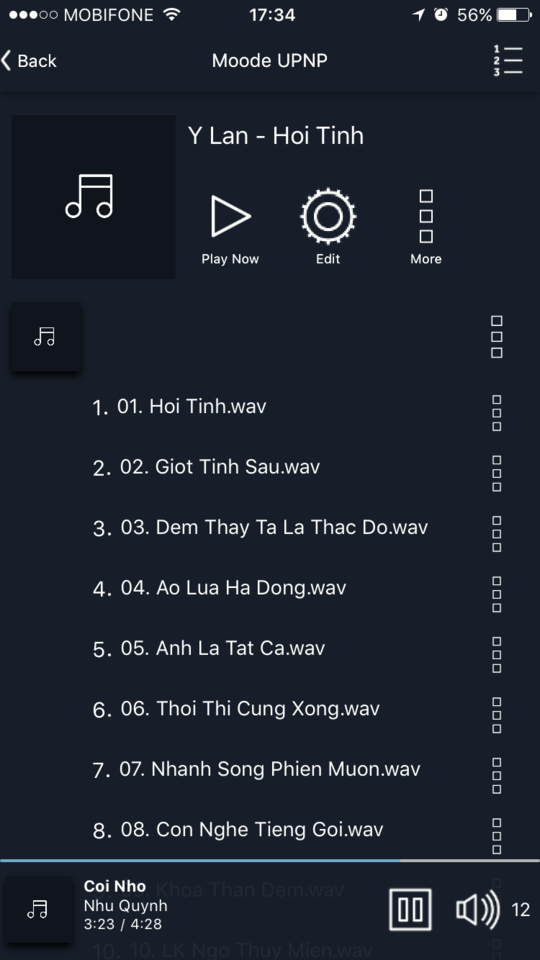Pause the currently playing song Coi Nho
This screenshot has height=960, width=540.
point(410,910)
